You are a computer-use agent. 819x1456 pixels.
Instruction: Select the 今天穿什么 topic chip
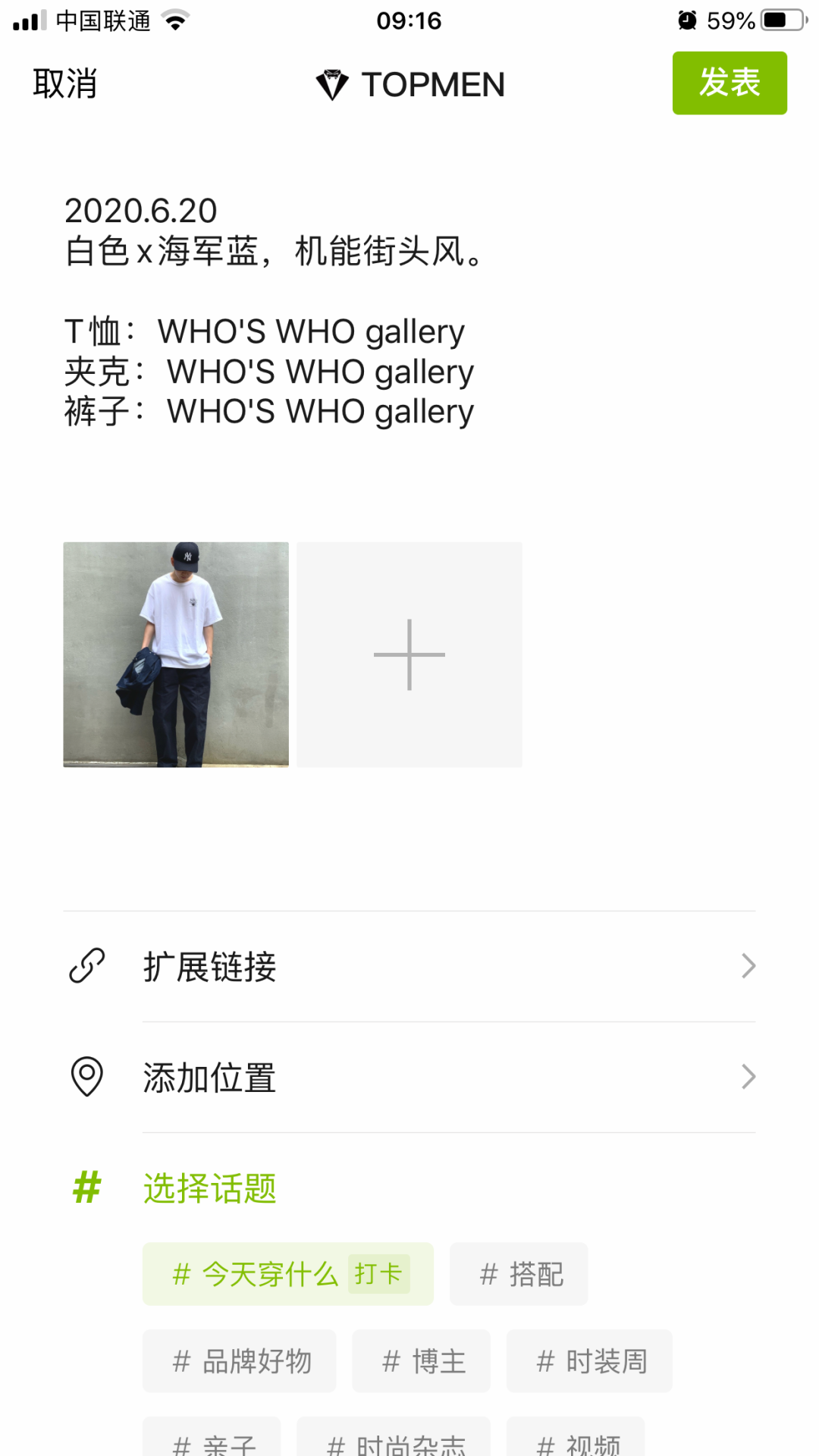(287, 1274)
